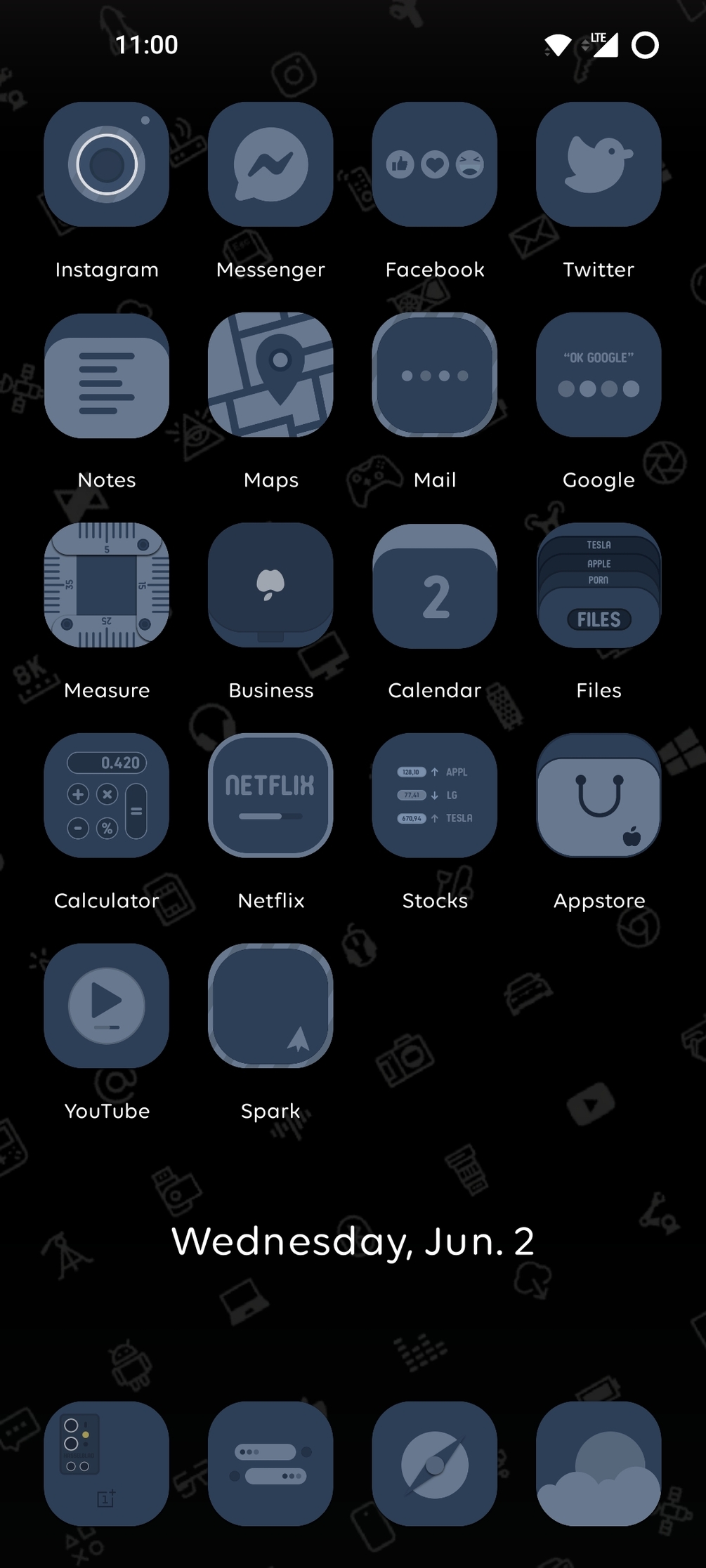Open the Instagram app
The height and width of the screenshot is (1568, 706).
107,164
